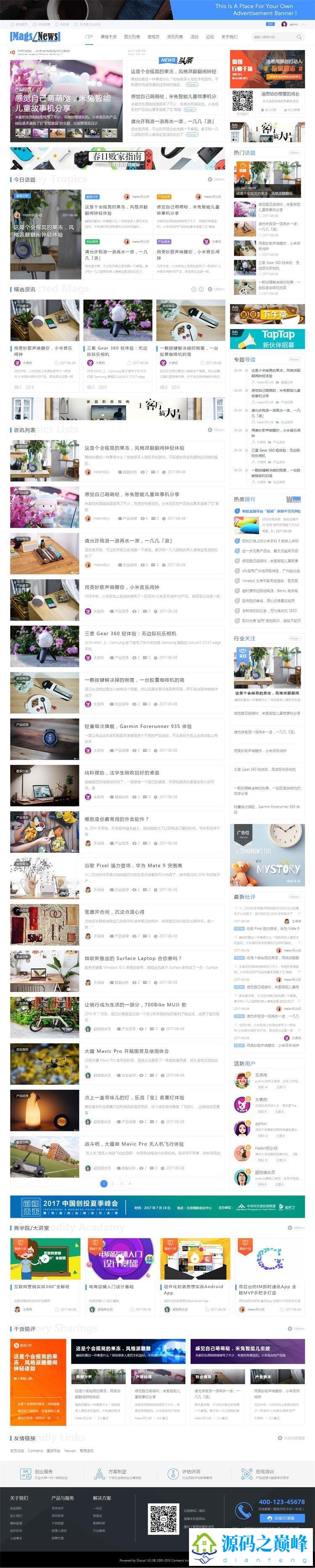Open article 大疆 Mavic Pro 开箱图赏及使用体会
This screenshot has width=315, height=1568.
(x=127, y=1051)
